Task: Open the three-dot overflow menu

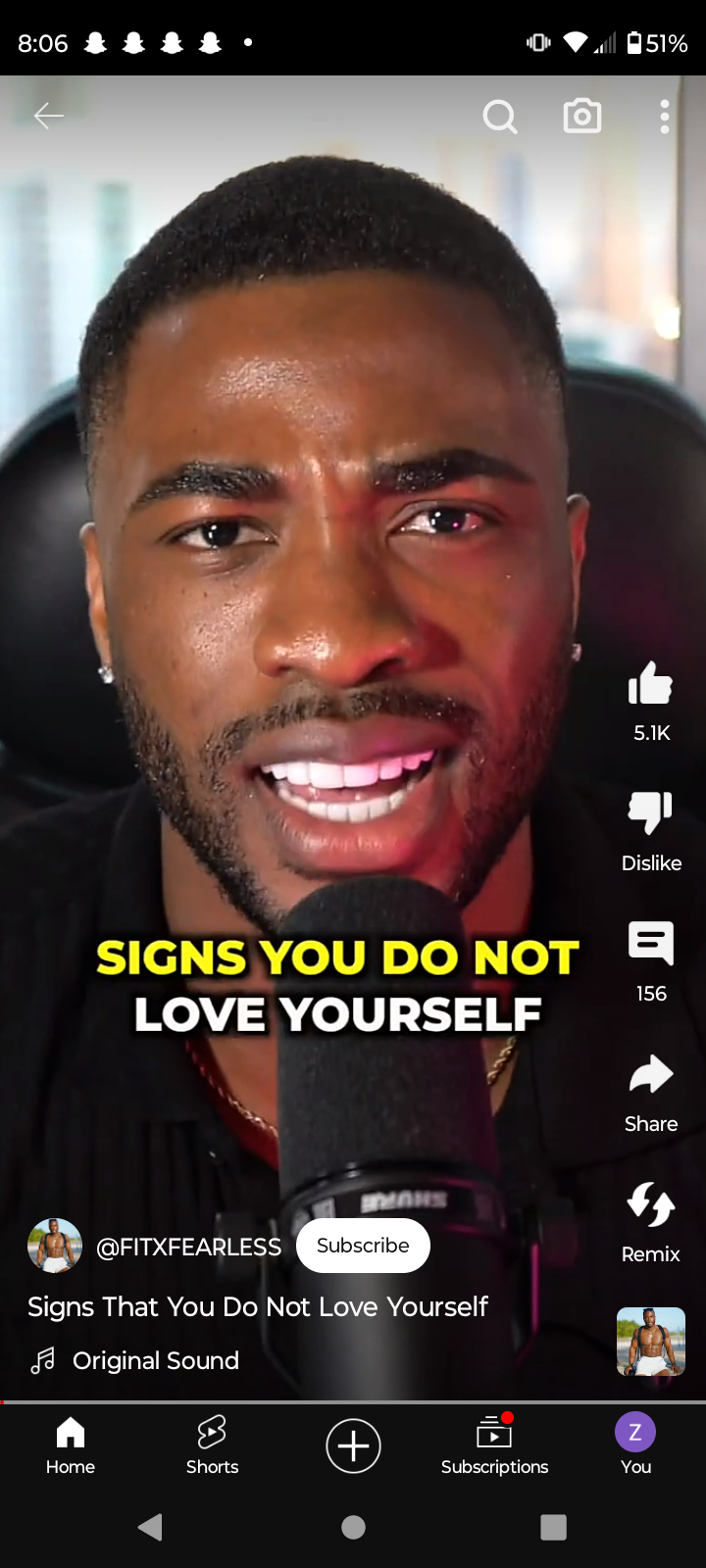Action: 665,117
